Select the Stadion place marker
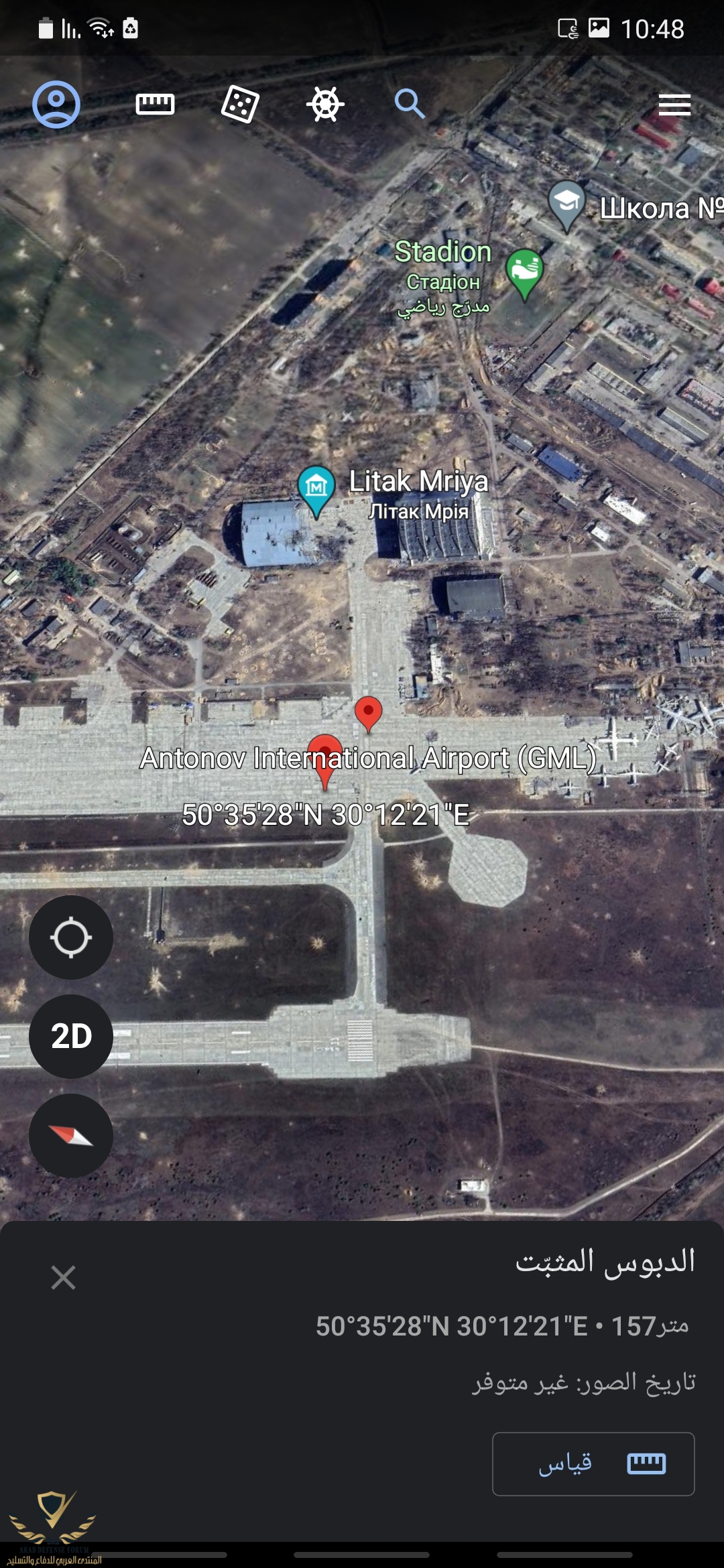Screen dimensions: 724x1568 pos(524,270)
